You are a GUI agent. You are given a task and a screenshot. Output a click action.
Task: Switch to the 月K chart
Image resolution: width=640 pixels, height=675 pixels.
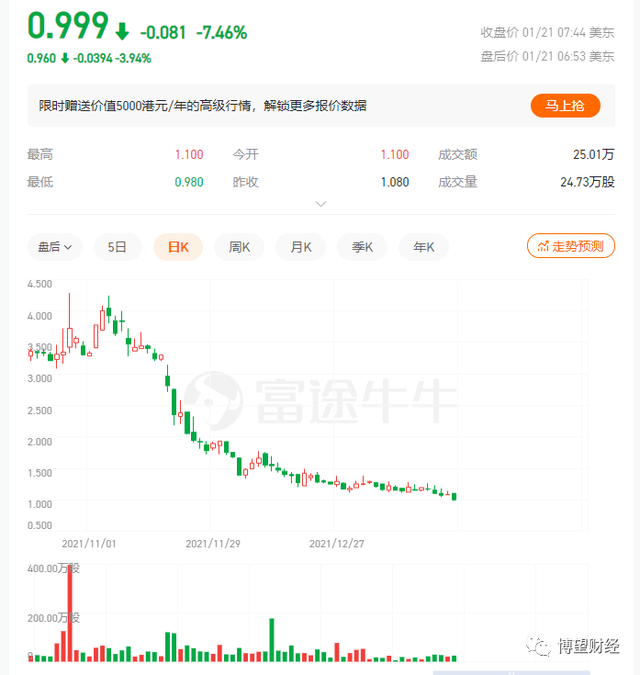tap(301, 247)
